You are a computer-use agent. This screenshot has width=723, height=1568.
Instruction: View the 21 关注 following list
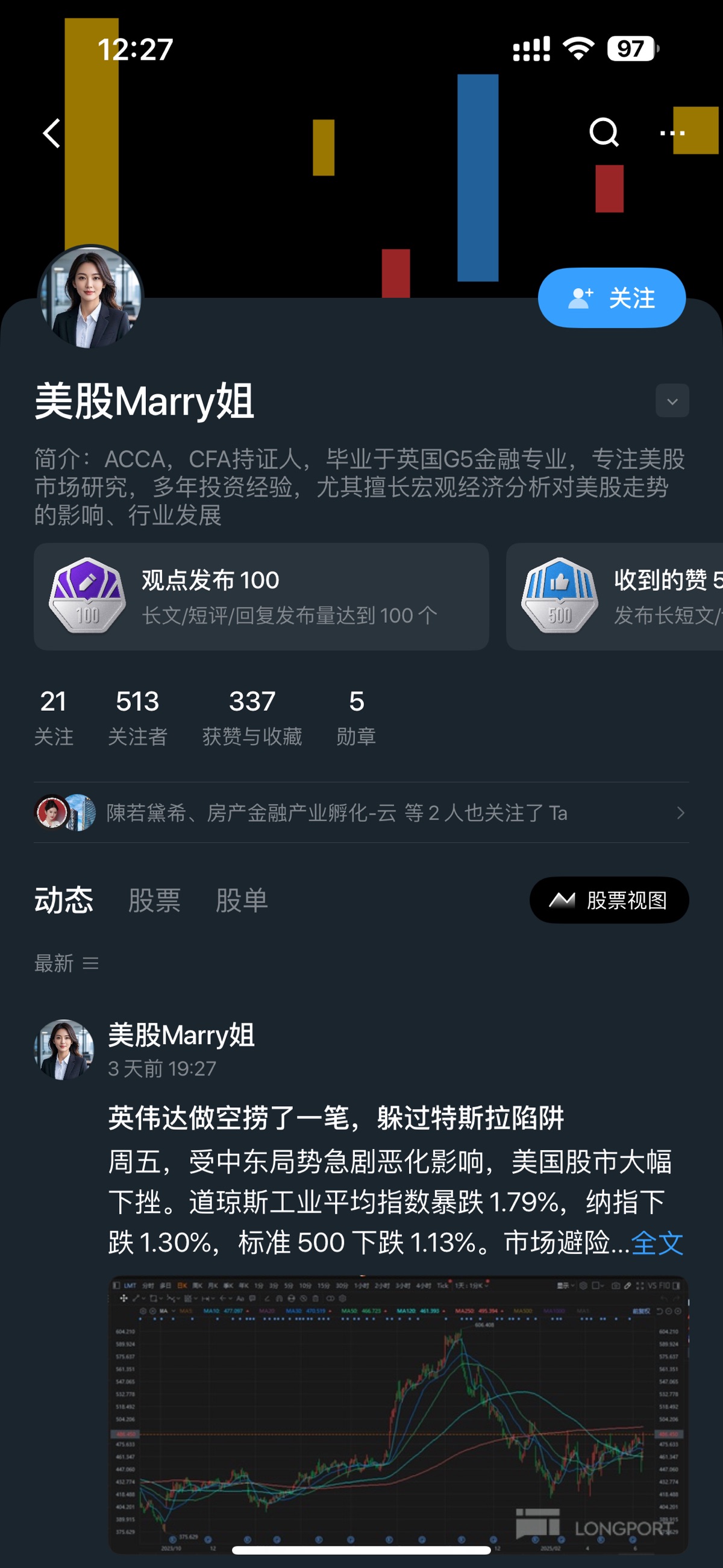tap(54, 716)
